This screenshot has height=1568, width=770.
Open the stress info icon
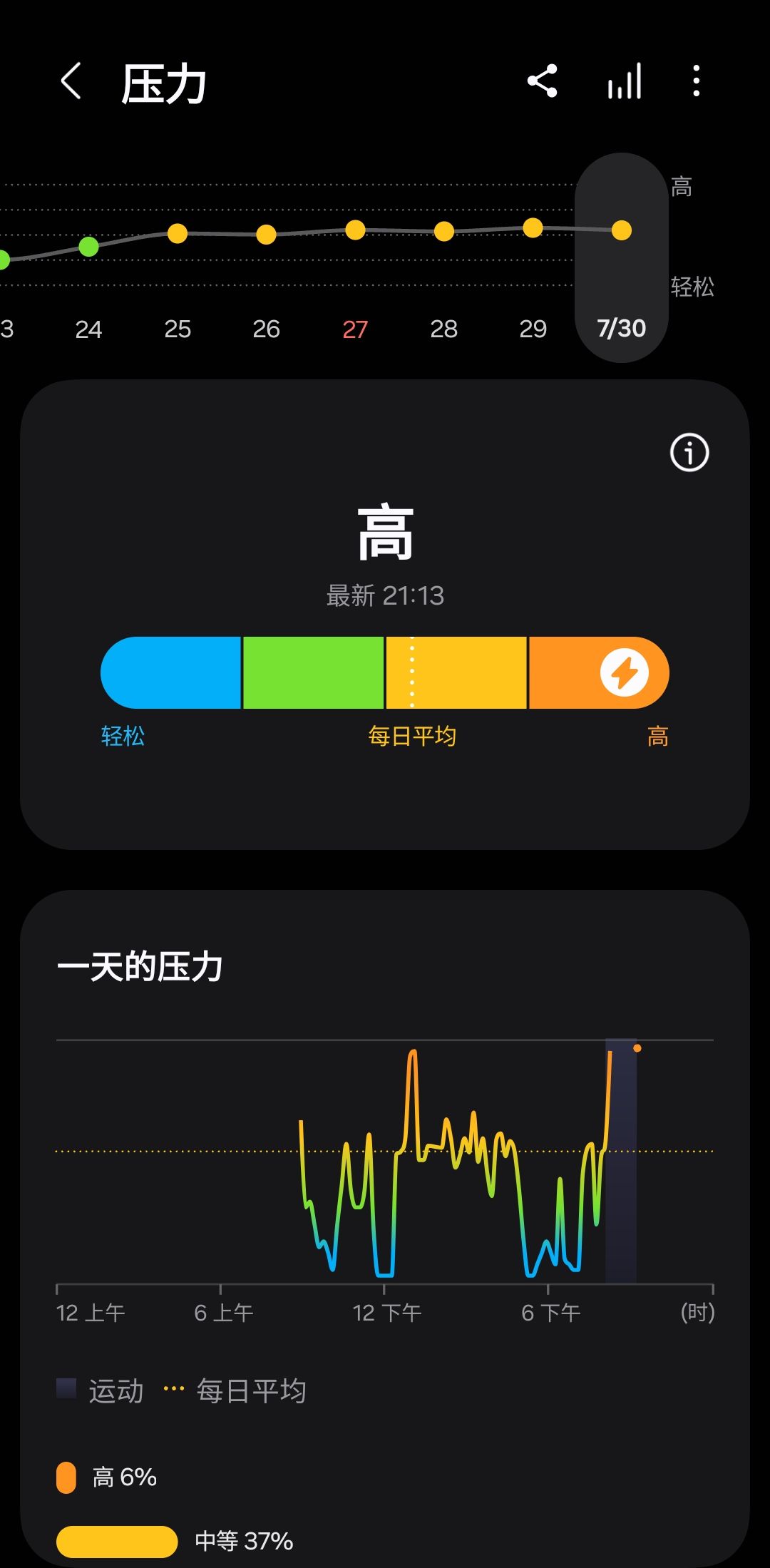point(689,452)
